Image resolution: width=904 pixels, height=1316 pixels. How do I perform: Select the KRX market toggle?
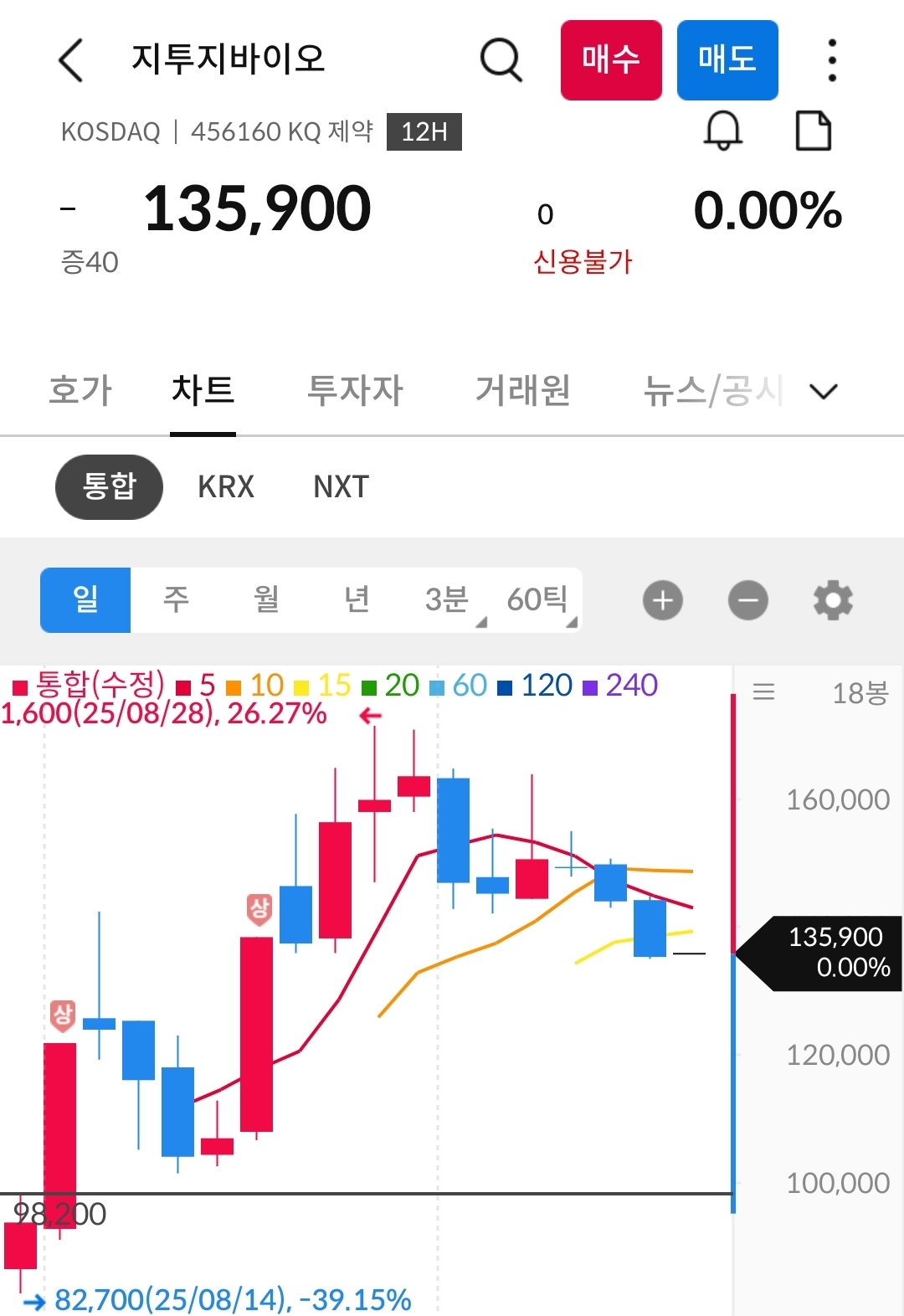pos(224,486)
